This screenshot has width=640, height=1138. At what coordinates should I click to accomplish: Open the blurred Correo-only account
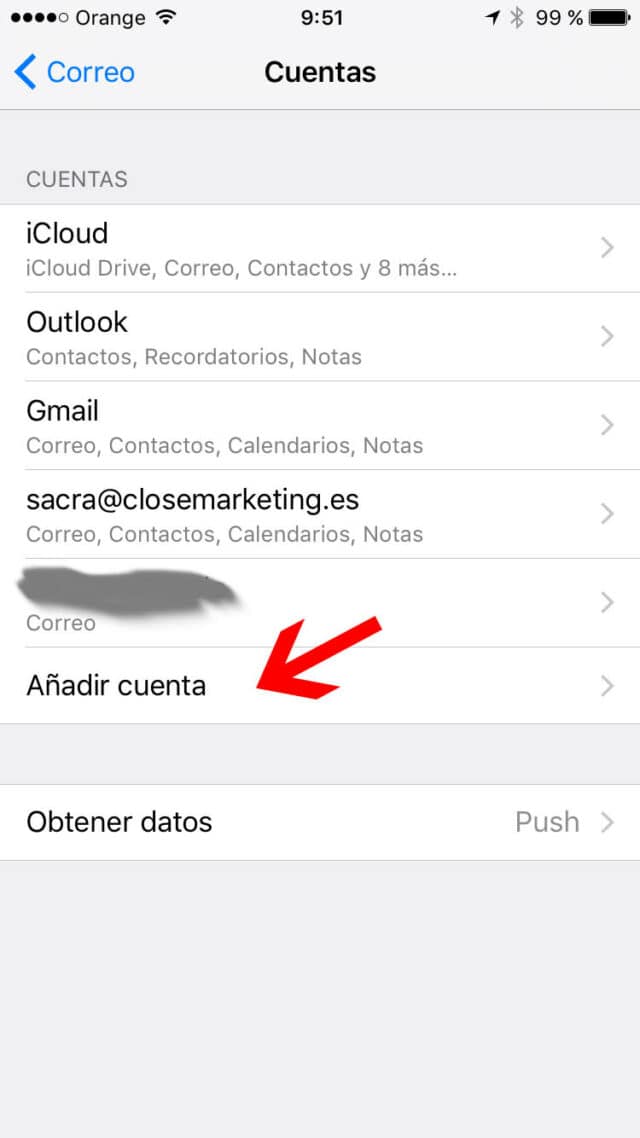320,603
